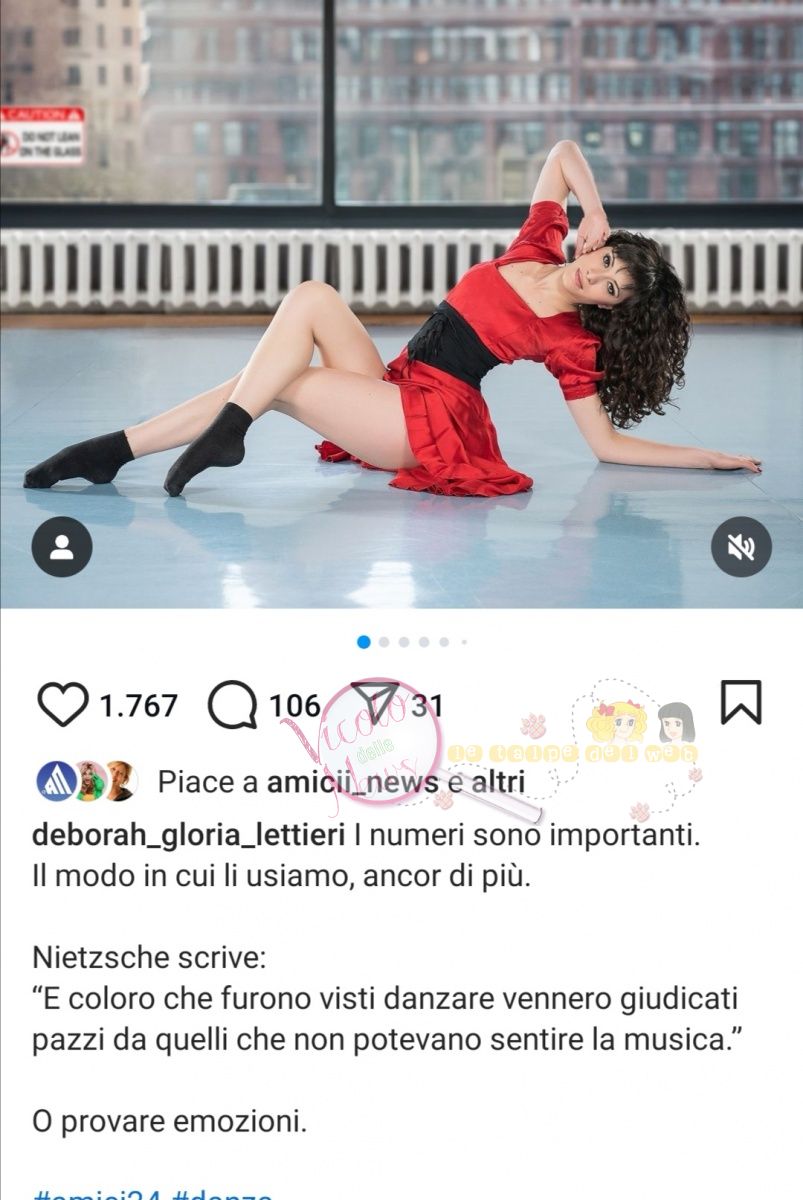803x1200 pixels.
Task: Unmute the post's audio
Action: coord(741,547)
